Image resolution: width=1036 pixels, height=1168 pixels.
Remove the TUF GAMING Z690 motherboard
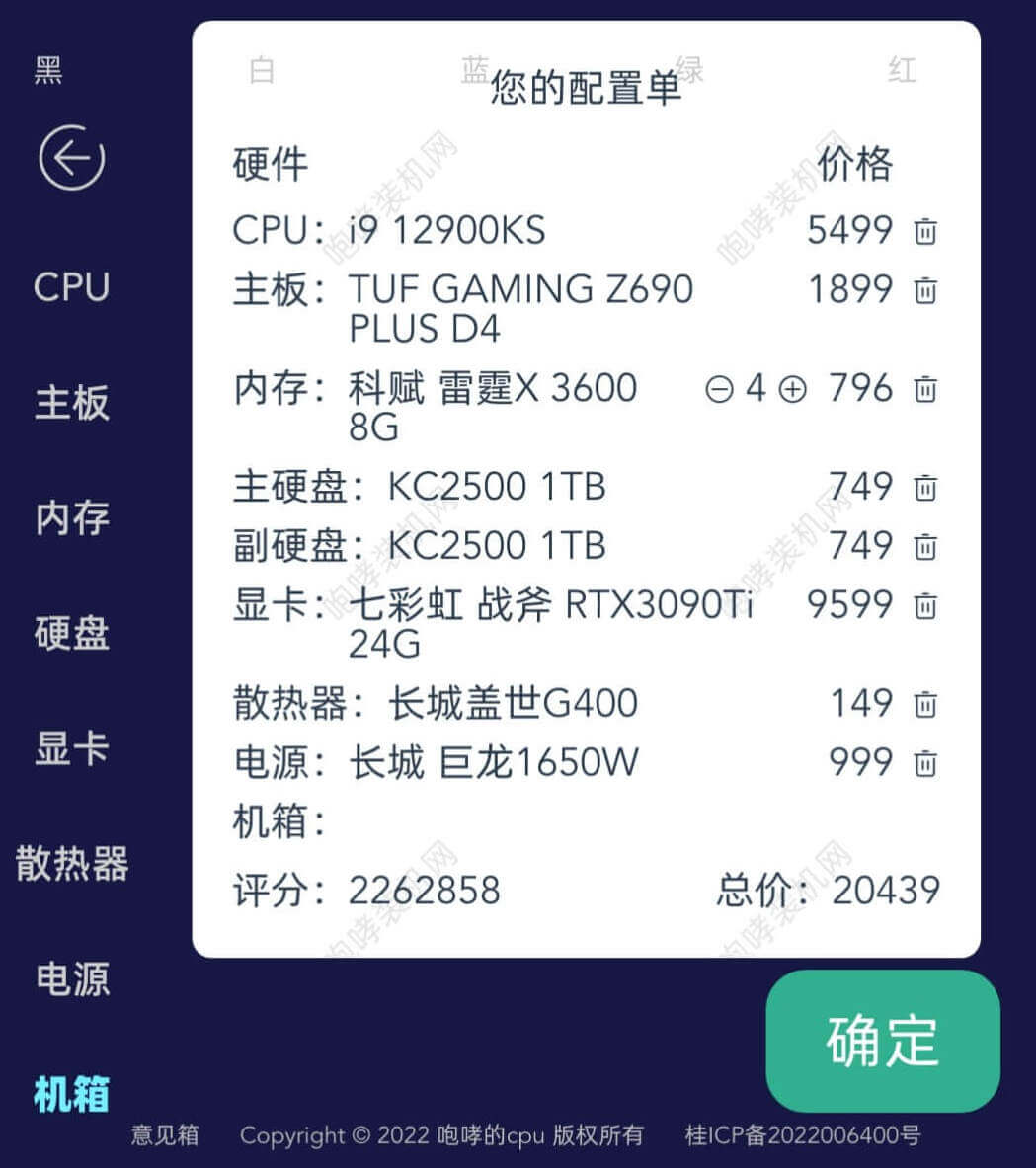pos(925,290)
